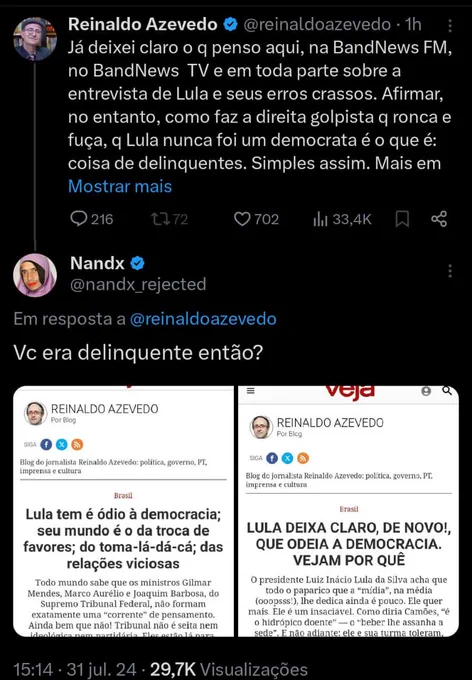Share Reinaldo Azevedo's tweet
472x680 pixels.
(x=439, y=219)
